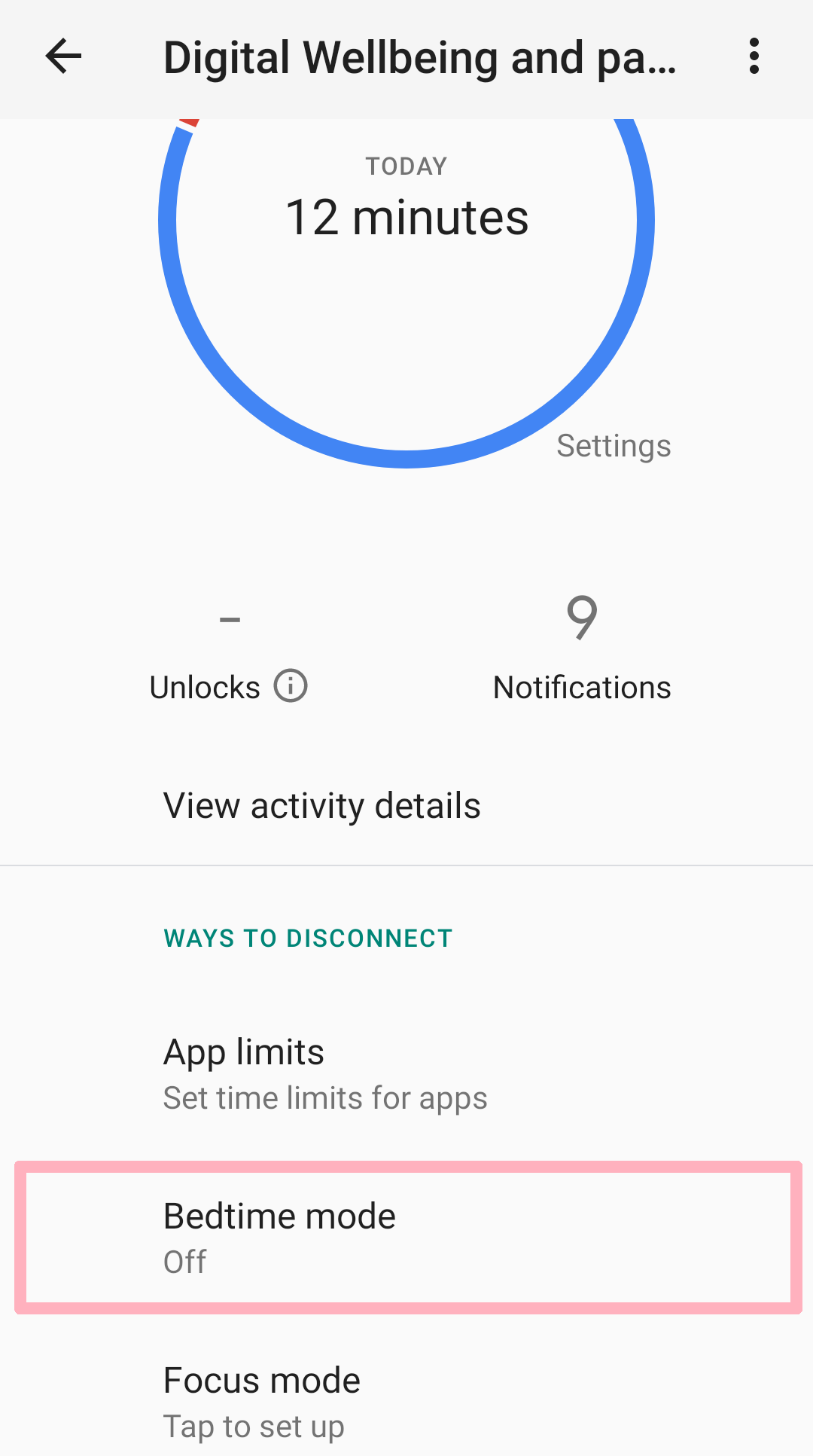Go back using the arrow icon
Viewport: 813px width, 1456px height.
[63, 56]
